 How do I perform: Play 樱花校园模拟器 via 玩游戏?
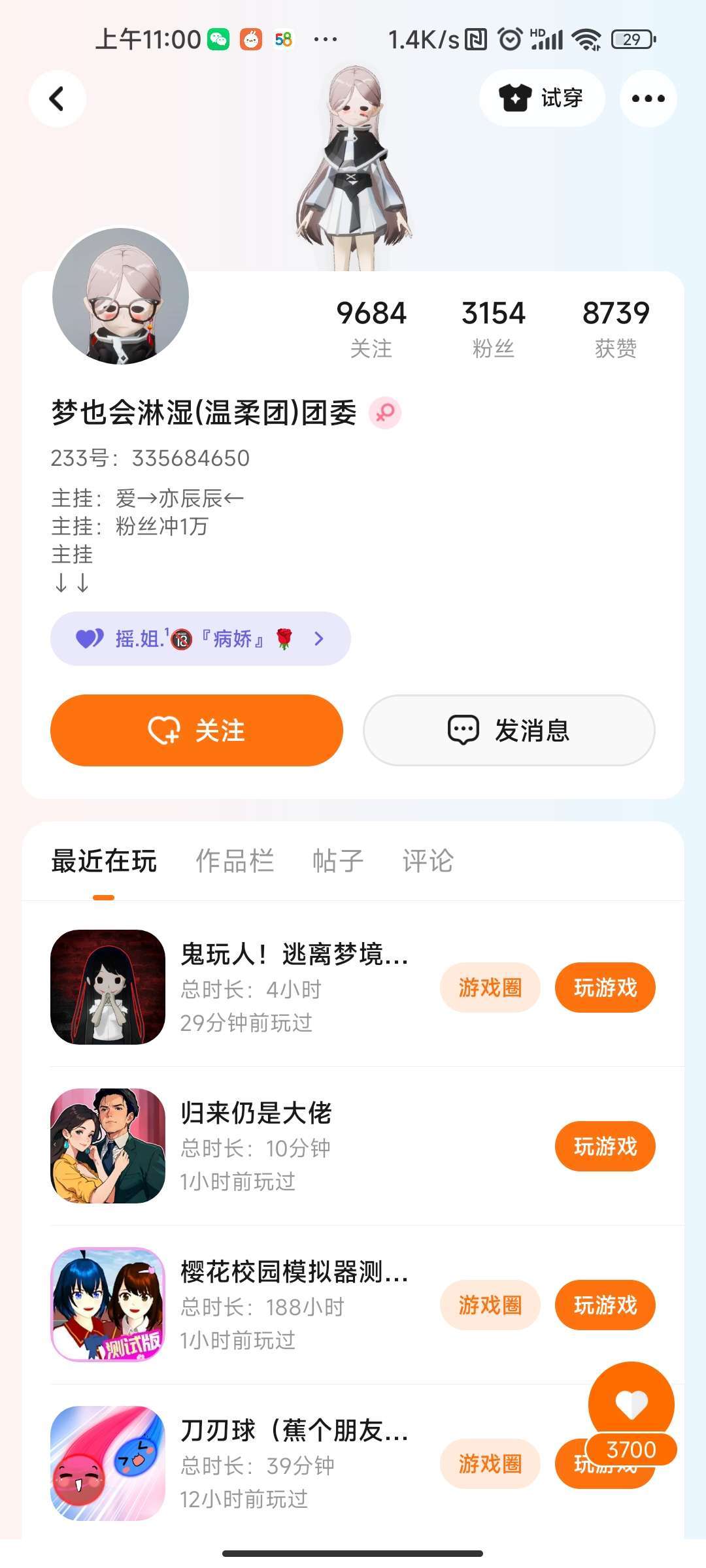coord(605,1305)
